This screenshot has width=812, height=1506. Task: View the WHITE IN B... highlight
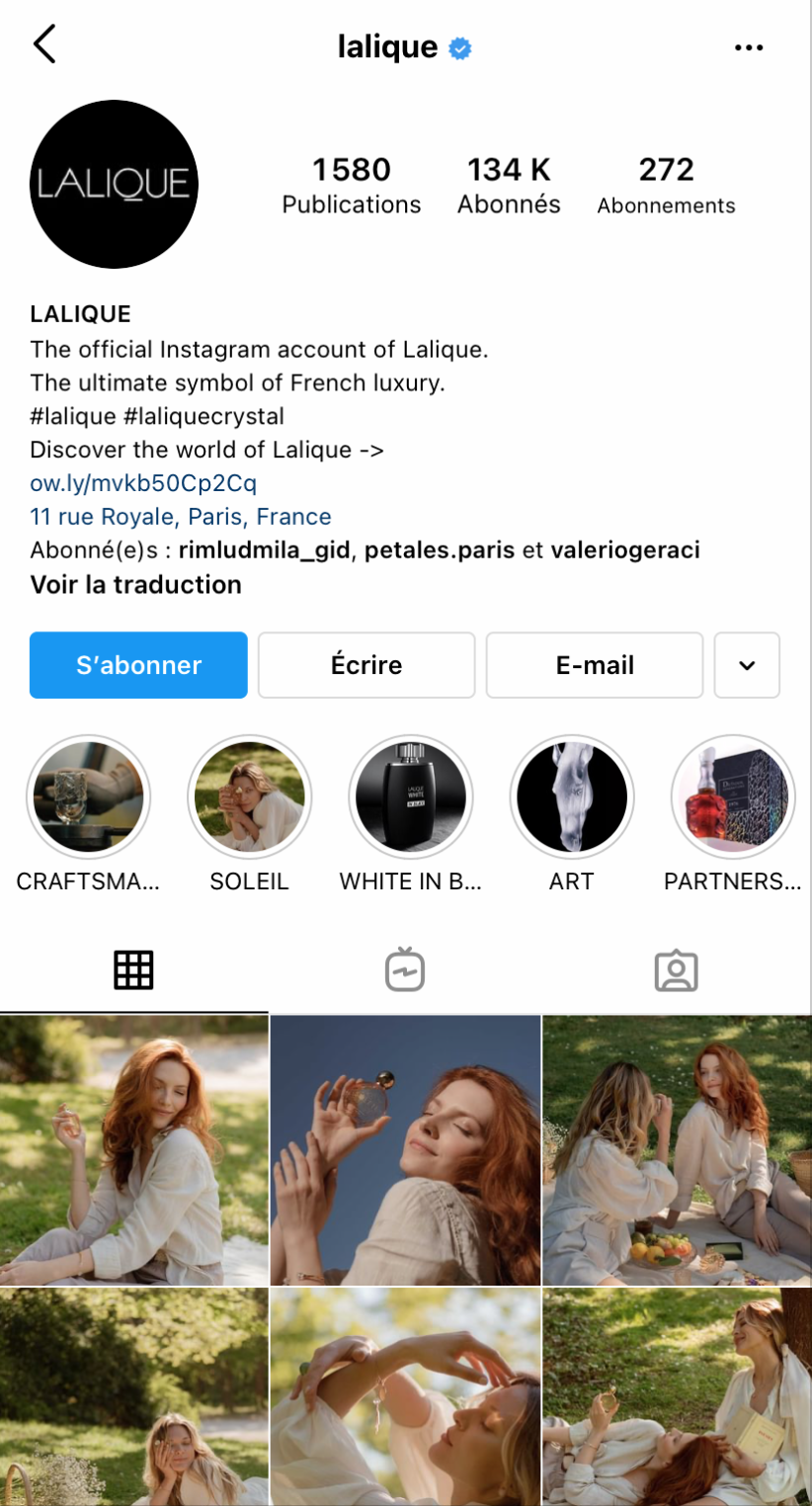coord(410,796)
